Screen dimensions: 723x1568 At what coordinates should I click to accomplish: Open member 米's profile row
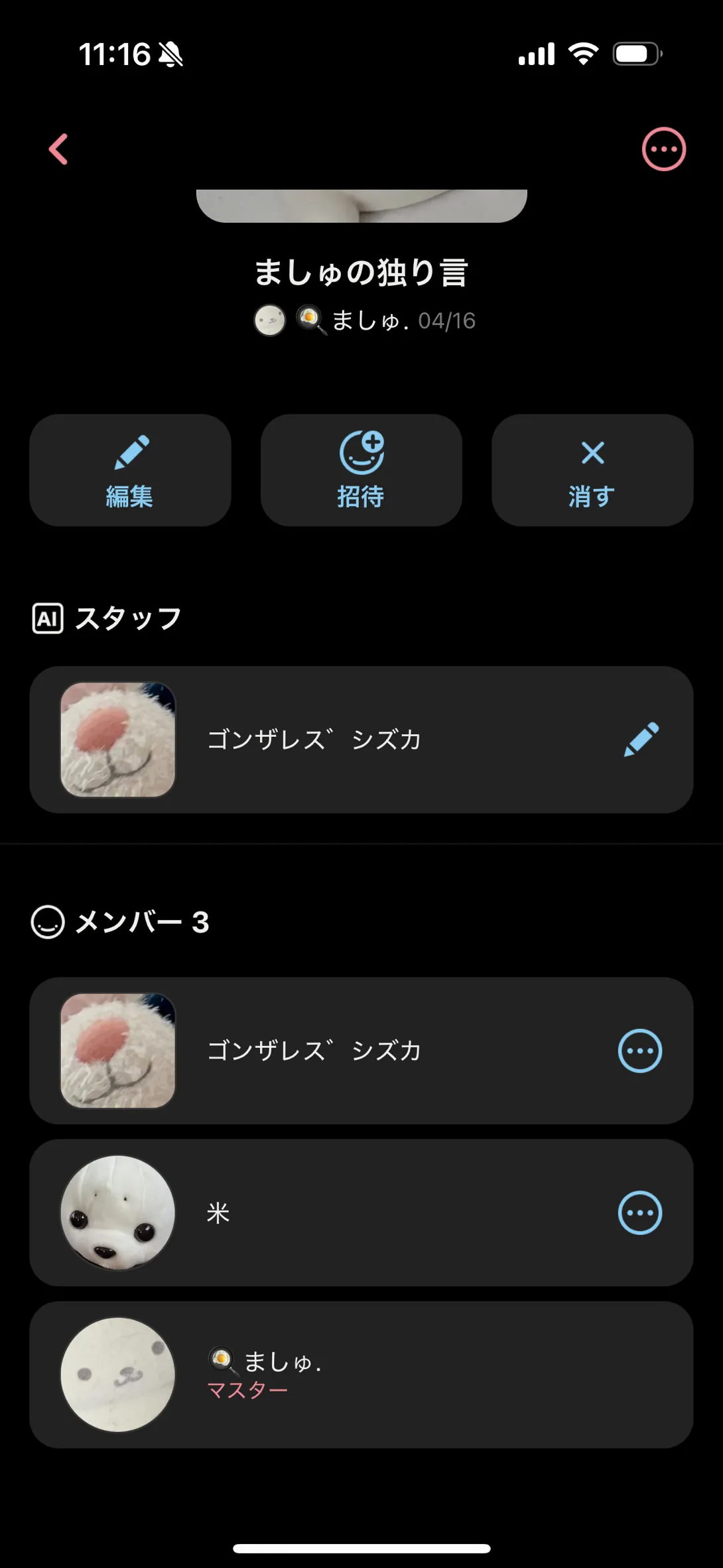click(x=332, y=1213)
